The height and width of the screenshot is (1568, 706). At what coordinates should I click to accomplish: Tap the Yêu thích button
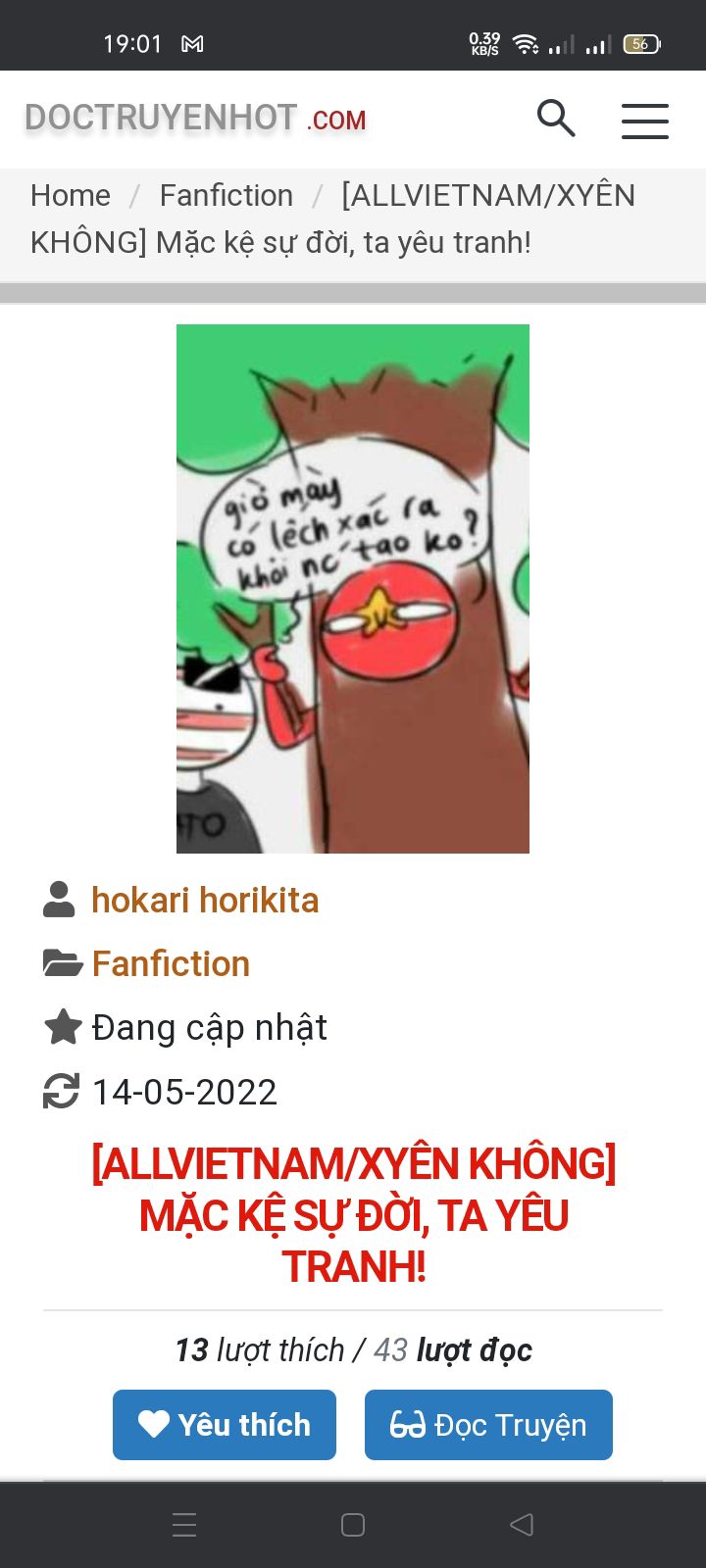225,1425
